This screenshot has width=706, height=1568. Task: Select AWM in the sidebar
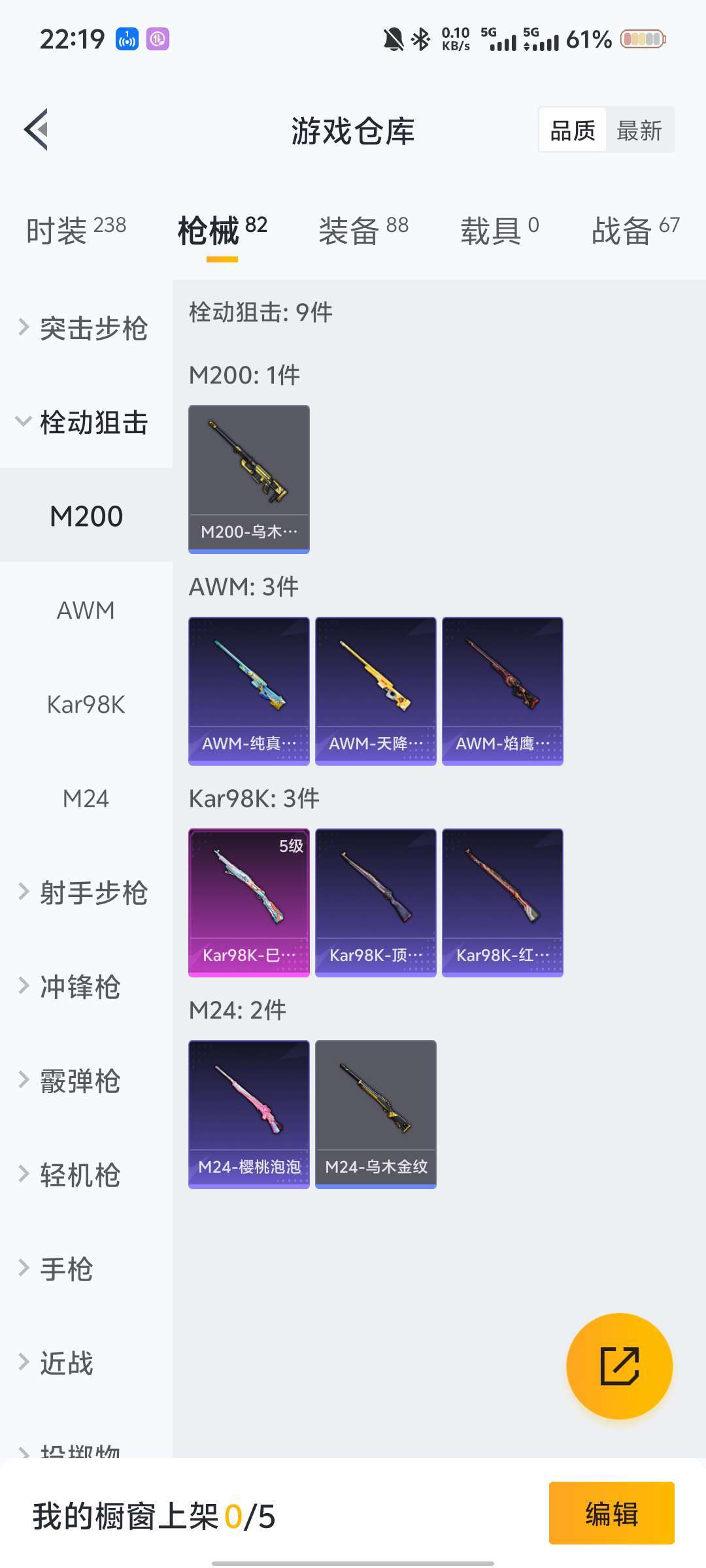(x=86, y=610)
